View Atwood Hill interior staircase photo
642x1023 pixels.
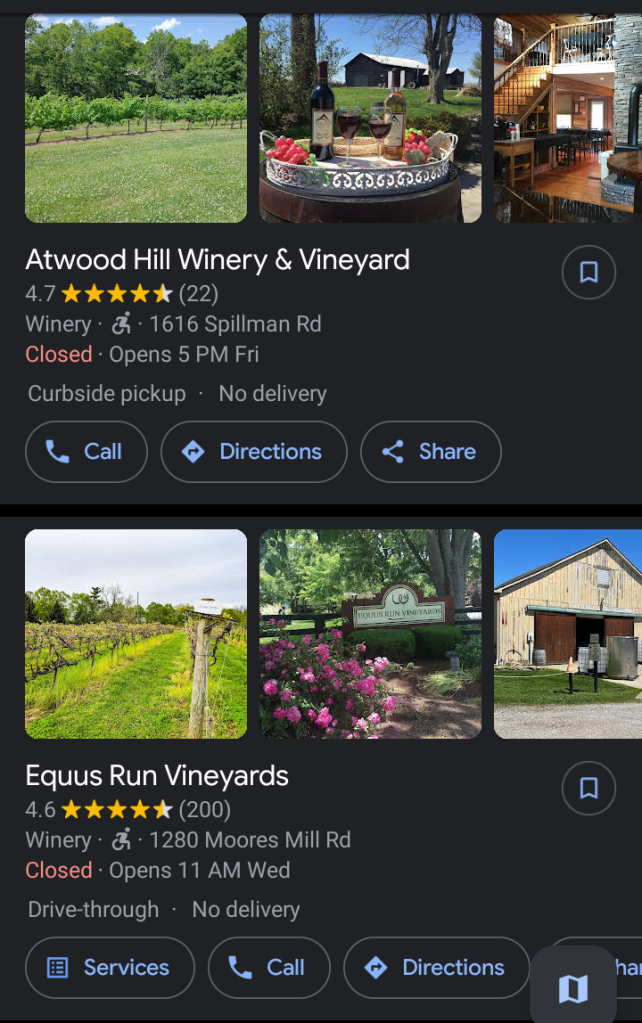click(x=567, y=118)
